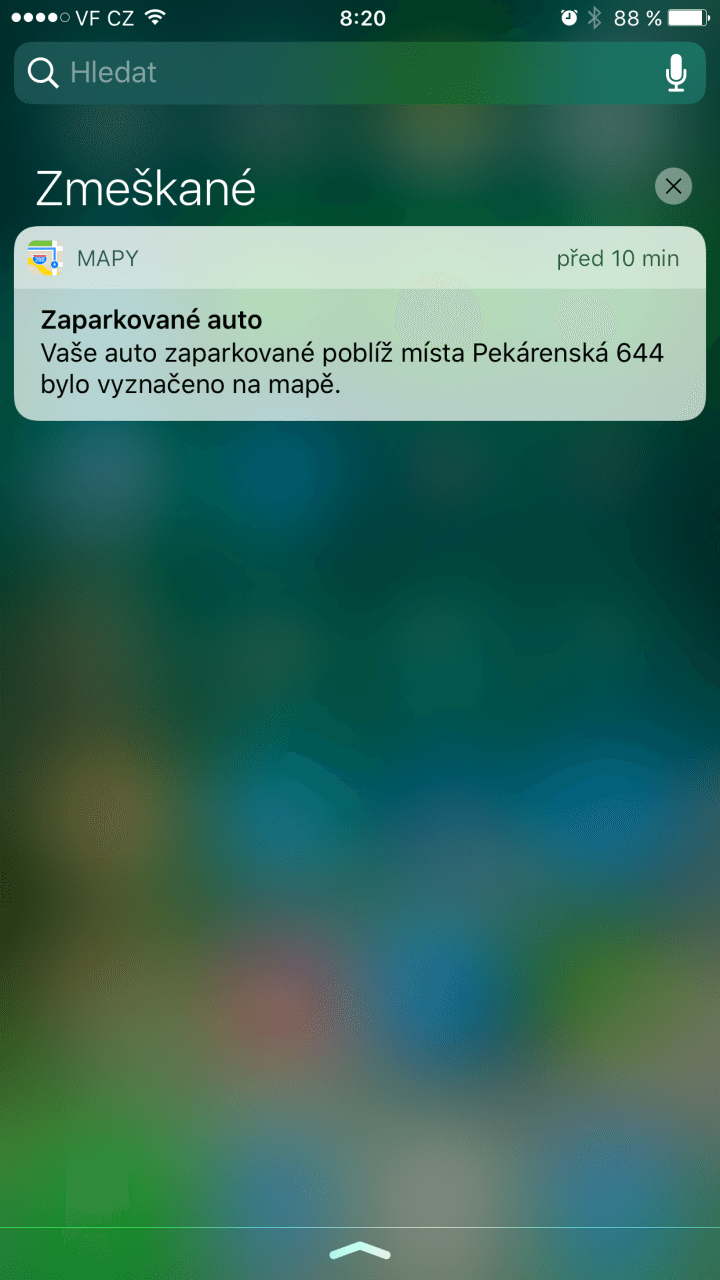Open the Mapy Zaparkované auto notification
This screenshot has width=720, height=1280.
pos(359,340)
